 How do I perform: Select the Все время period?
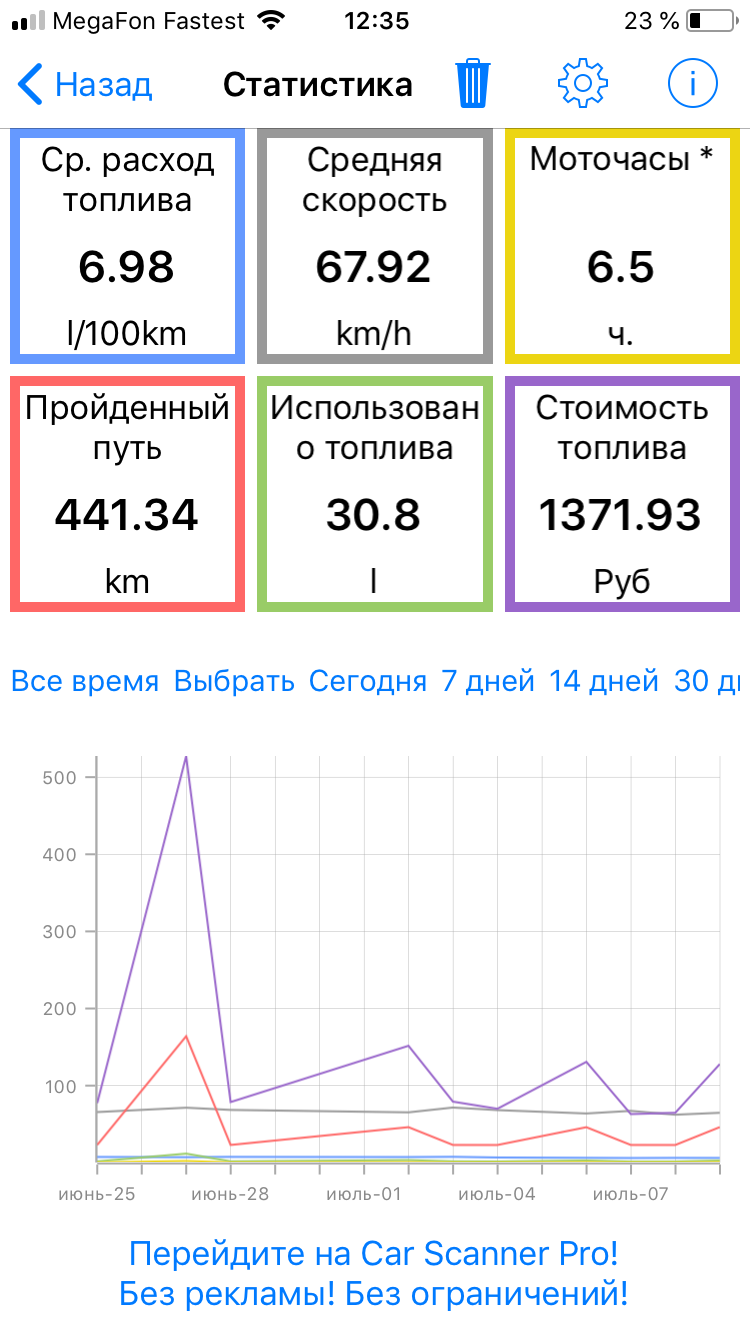point(85,682)
